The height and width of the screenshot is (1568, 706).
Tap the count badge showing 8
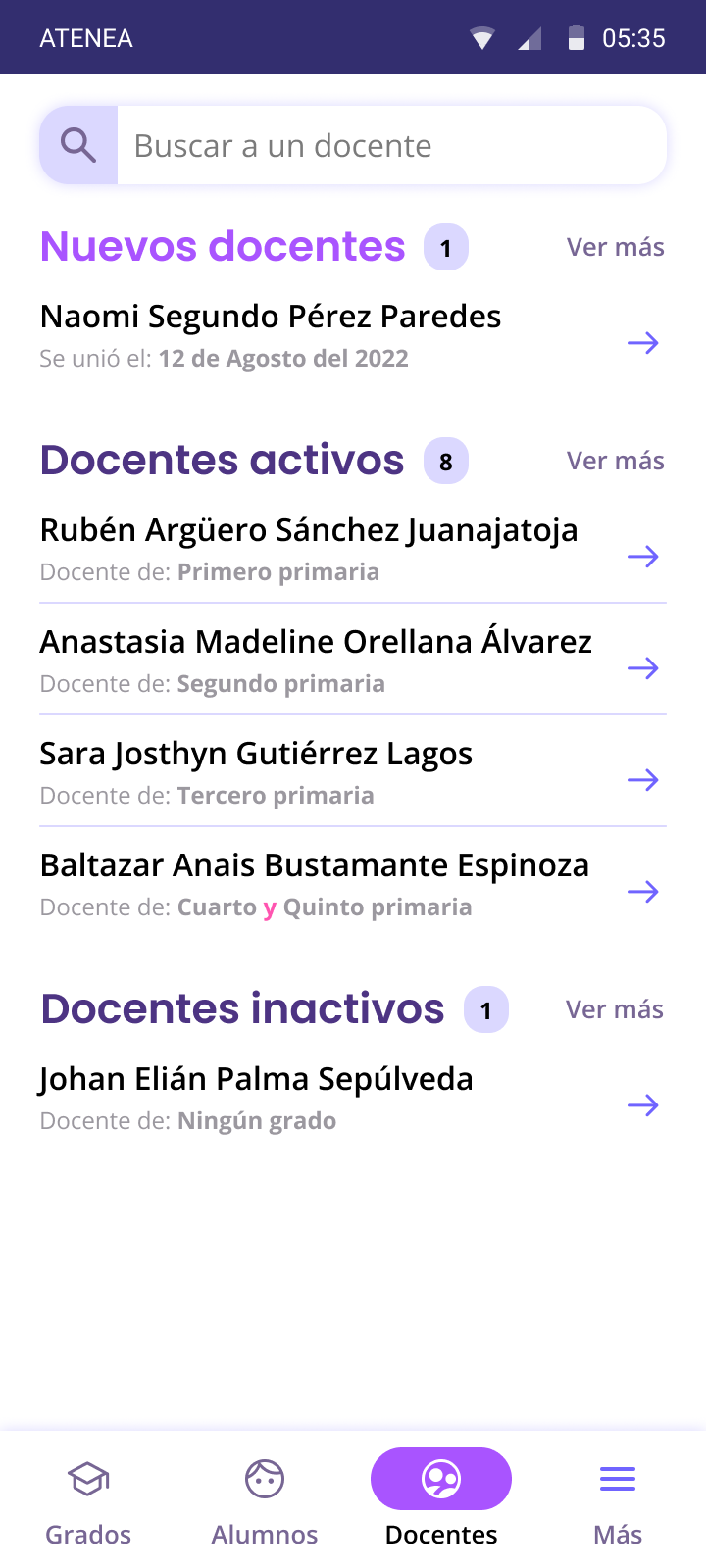(x=445, y=461)
